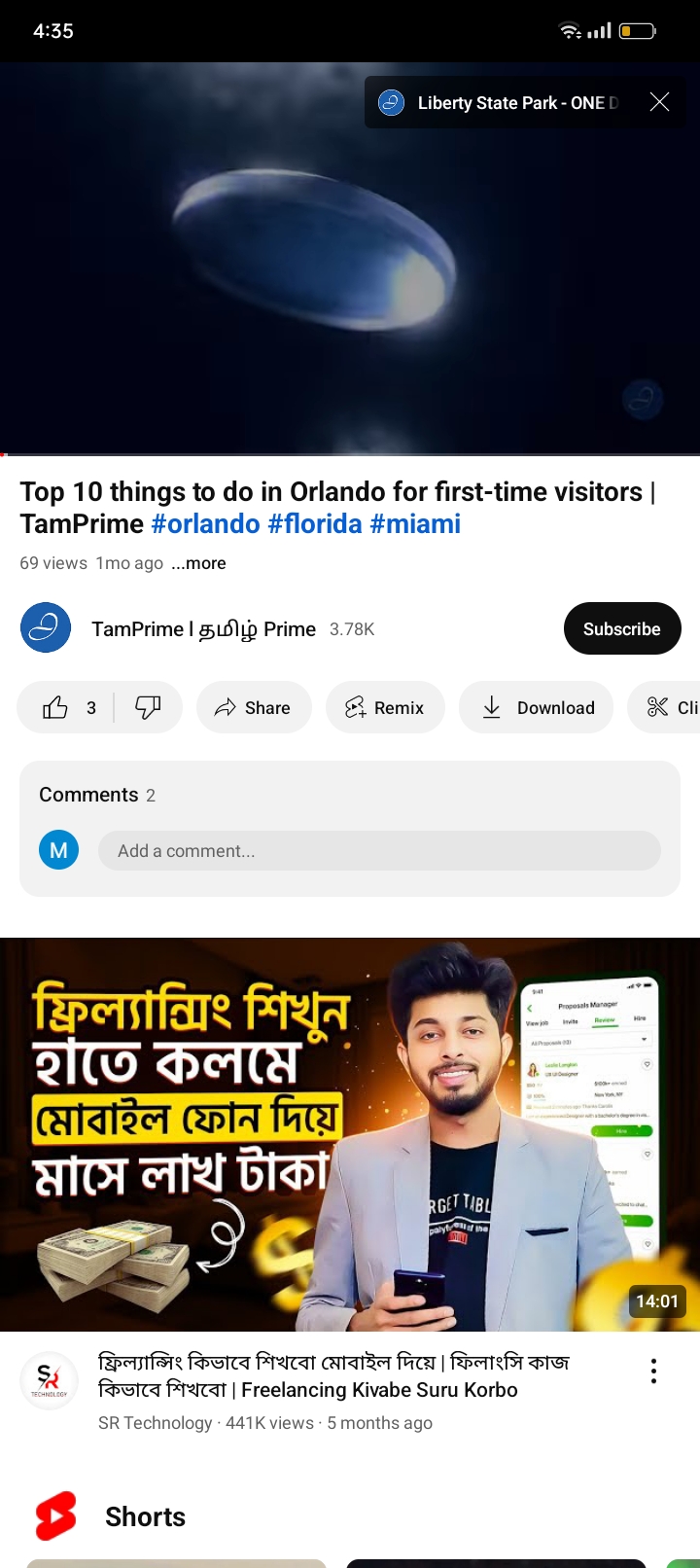Open the Freelancing video by SR Technology
Screen dimensions: 700x1568
coord(350,1134)
